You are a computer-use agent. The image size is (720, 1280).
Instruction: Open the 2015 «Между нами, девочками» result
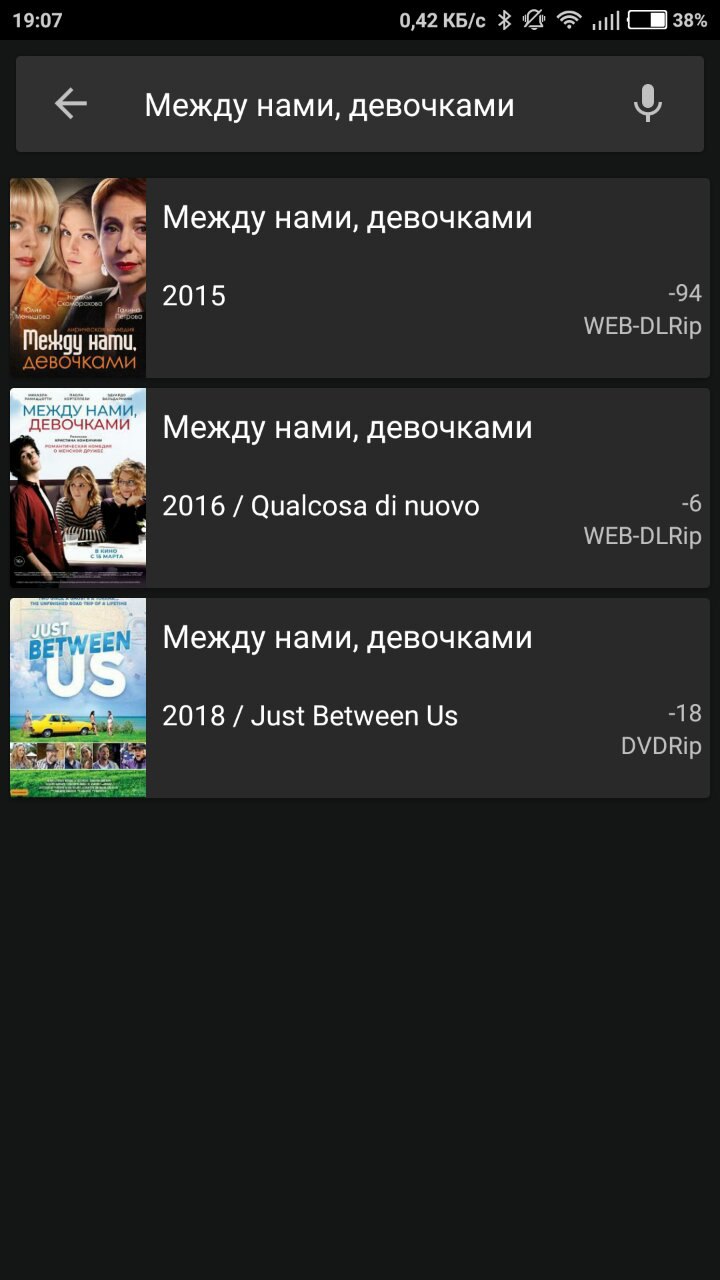pos(360,278)
